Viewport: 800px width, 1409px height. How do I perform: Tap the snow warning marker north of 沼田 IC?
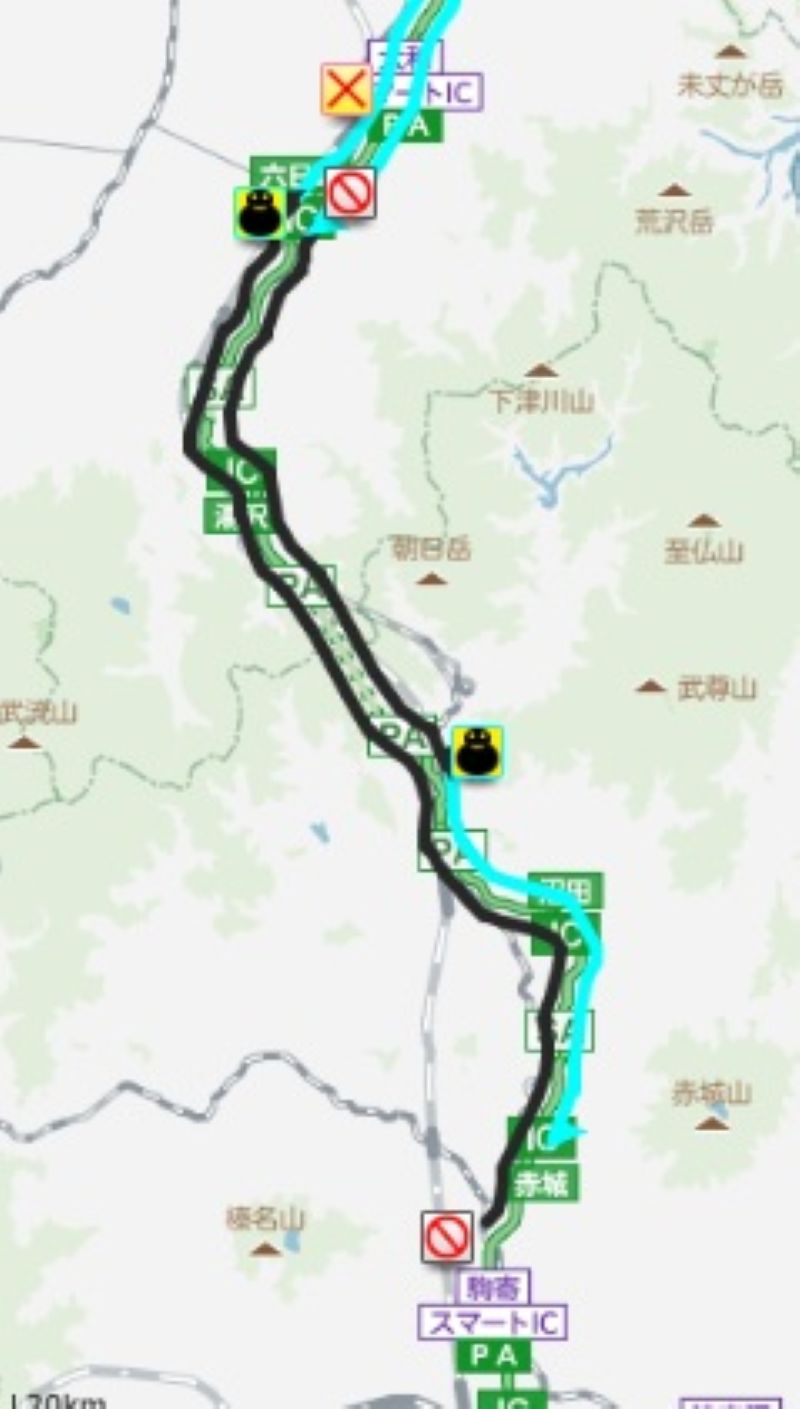(477, 751)
